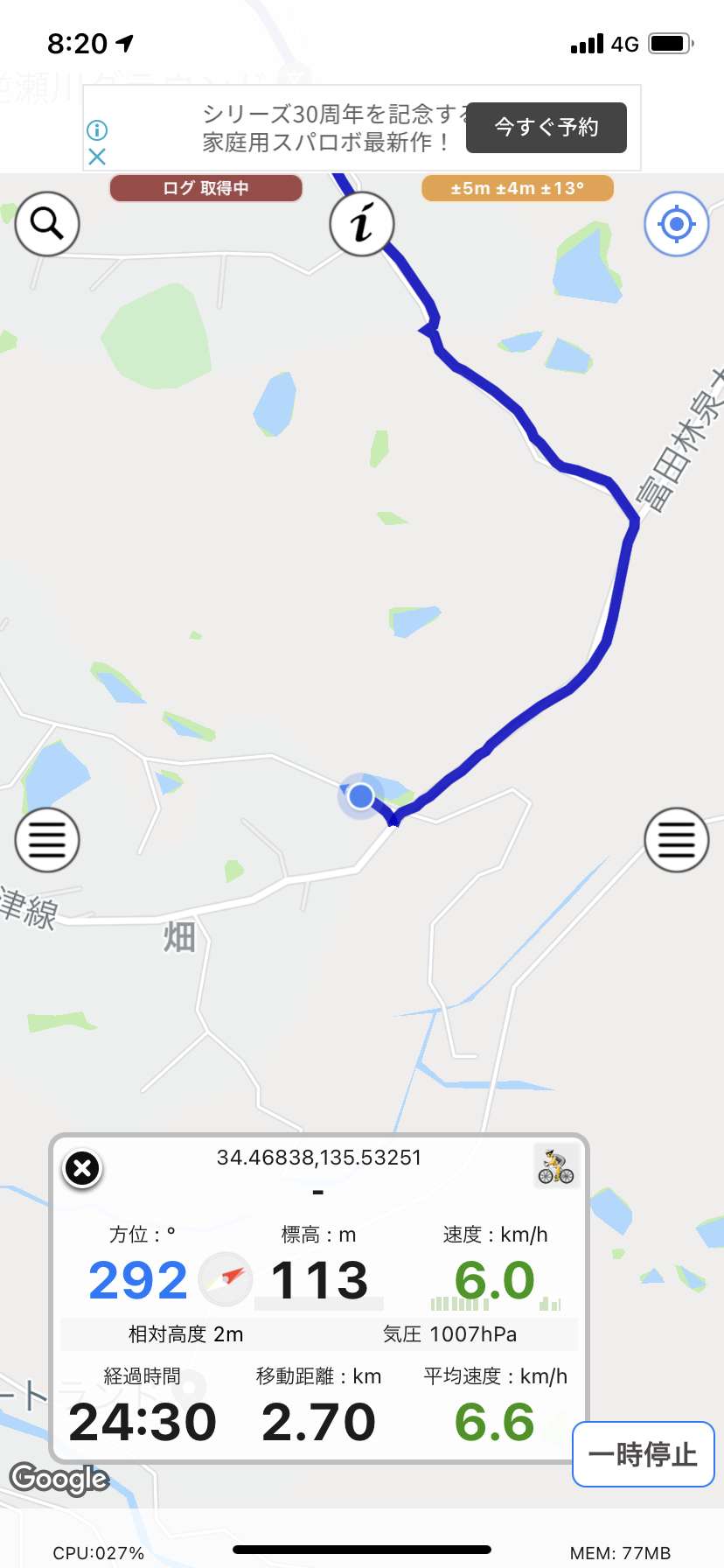
Task: Pause logging with 一時停止 button
Action: (x=644, y=1454)
